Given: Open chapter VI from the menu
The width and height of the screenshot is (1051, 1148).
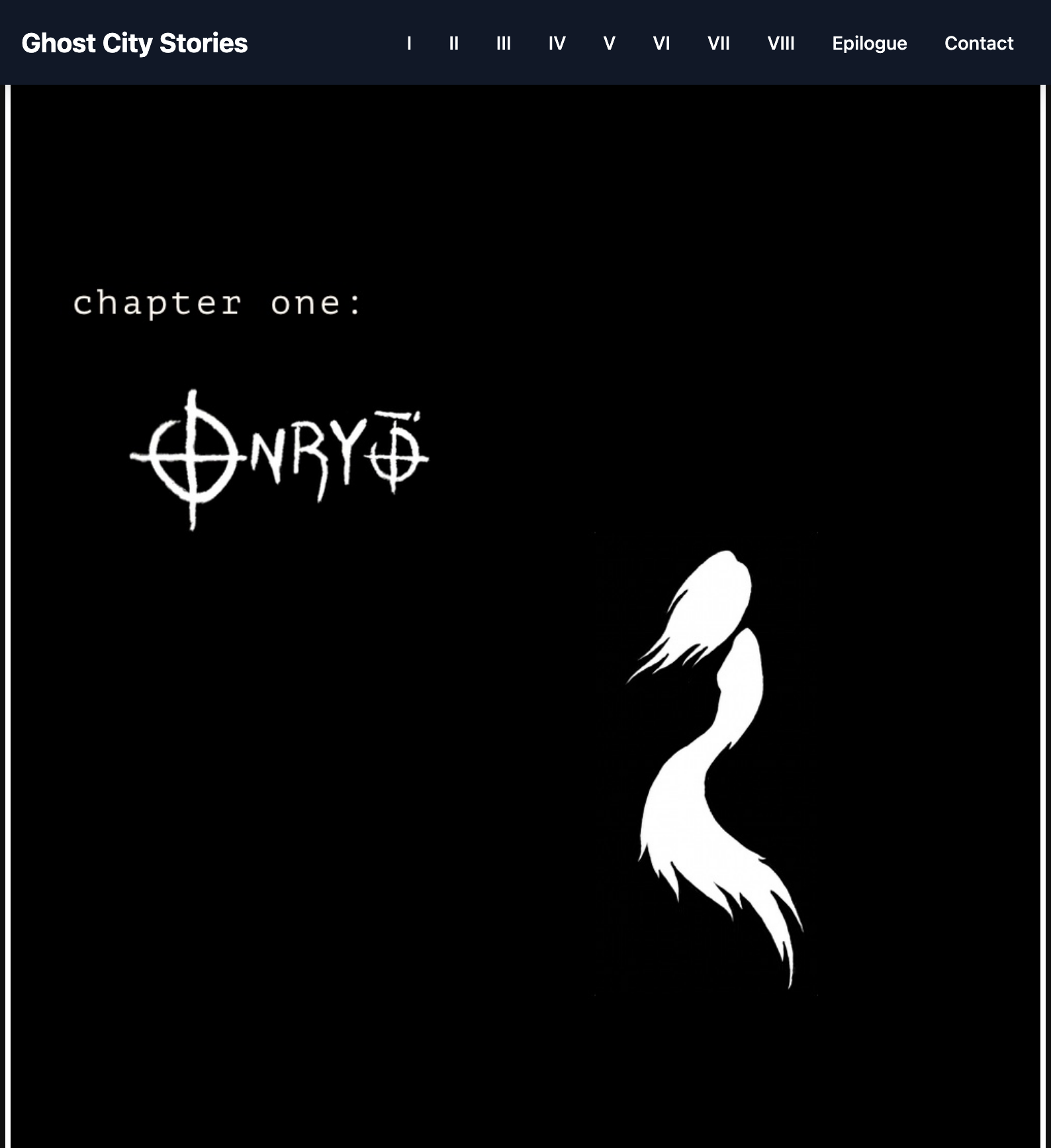Looking at the screenshot, I should (661, 43).
